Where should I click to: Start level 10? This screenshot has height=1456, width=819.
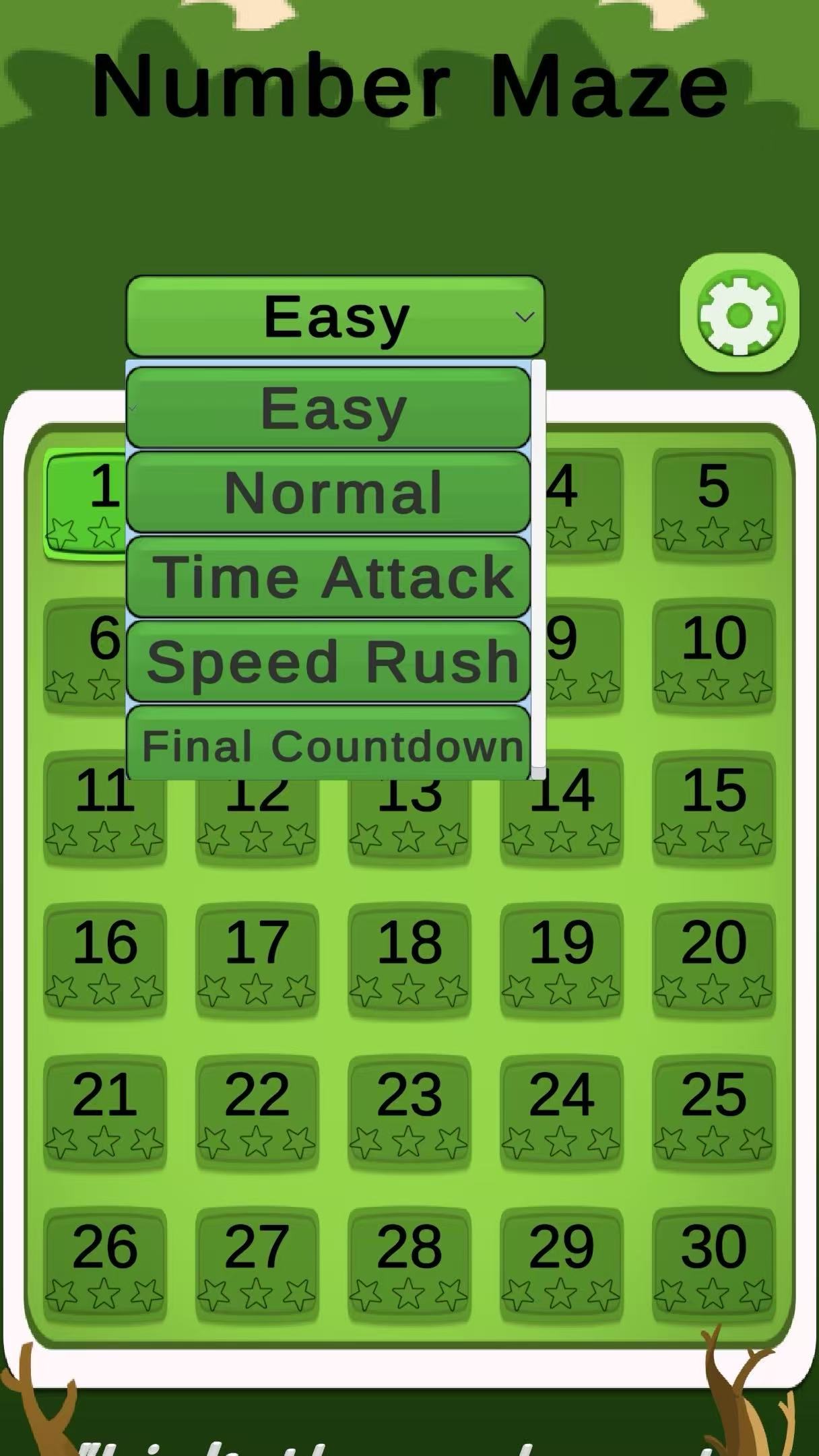coord(713,656)
